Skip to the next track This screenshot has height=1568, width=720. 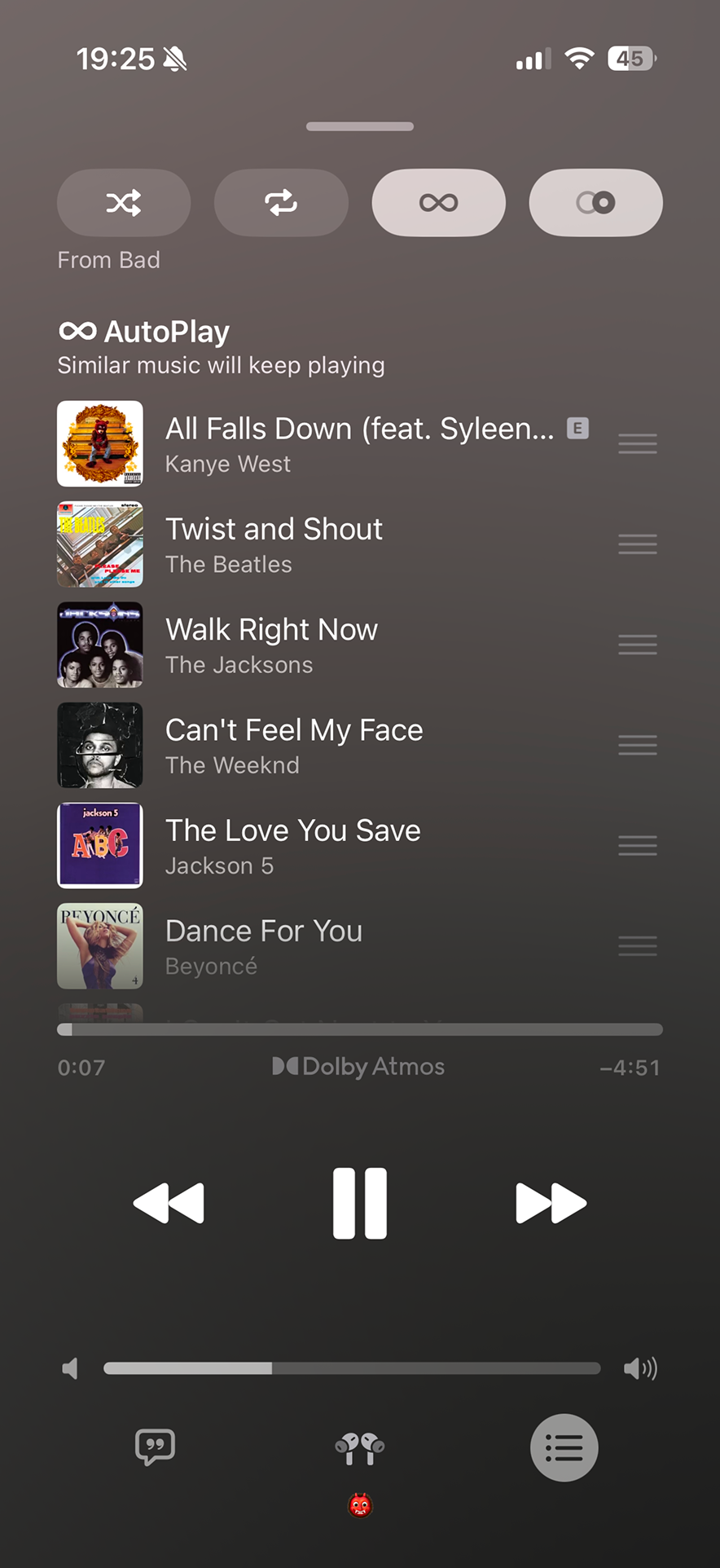(x=551, y=1203)
